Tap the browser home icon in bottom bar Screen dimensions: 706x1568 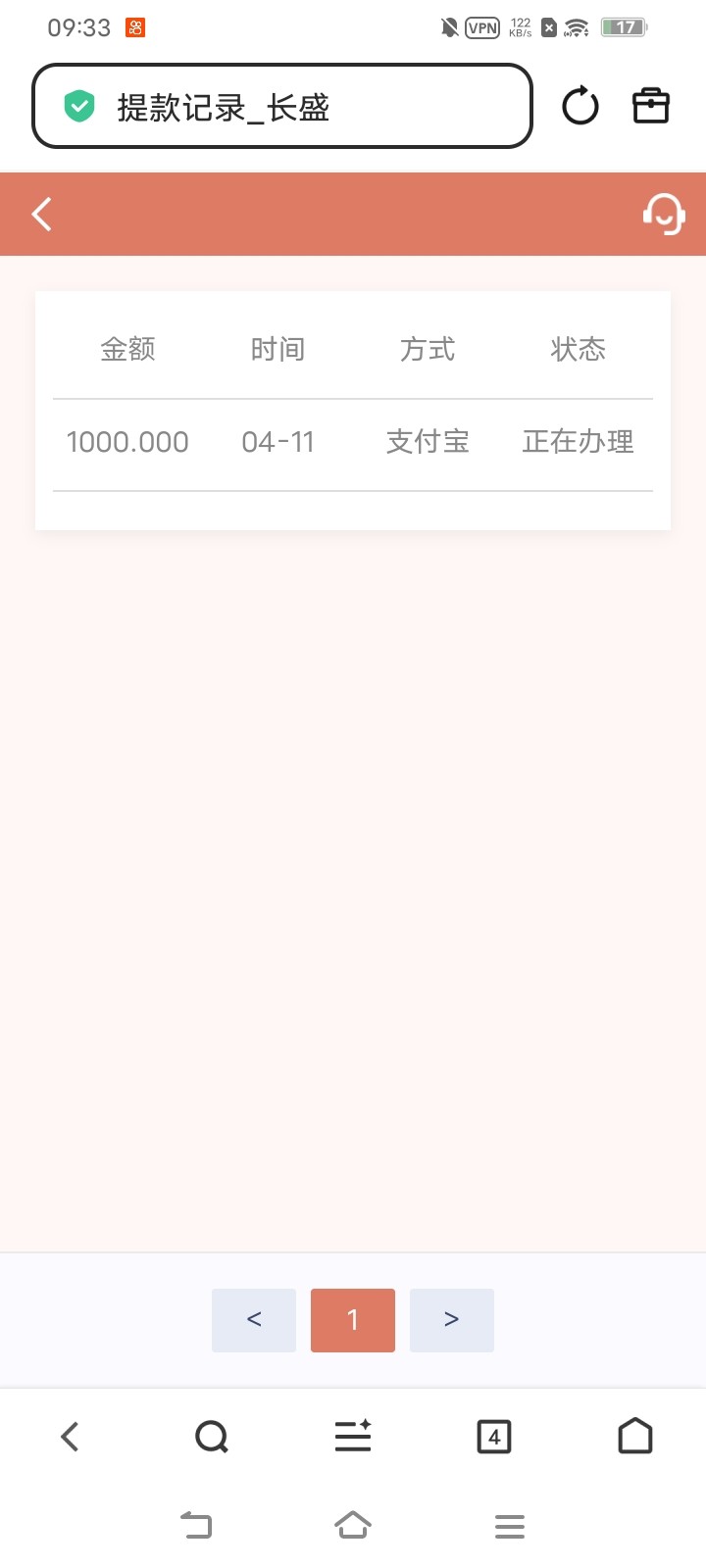tap(634, 1437)
